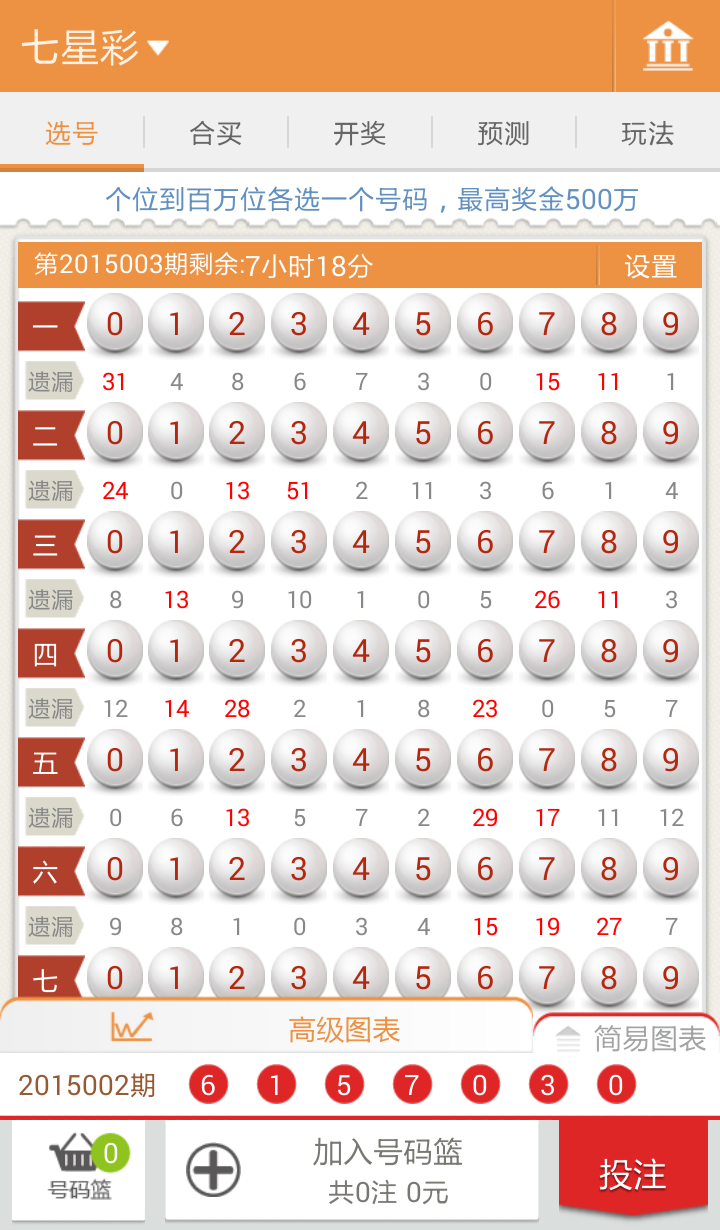The width and height of the screenshot is (720, 1230).
Task: Select ball 5 in row 二
Action: (x=423, y=433)
